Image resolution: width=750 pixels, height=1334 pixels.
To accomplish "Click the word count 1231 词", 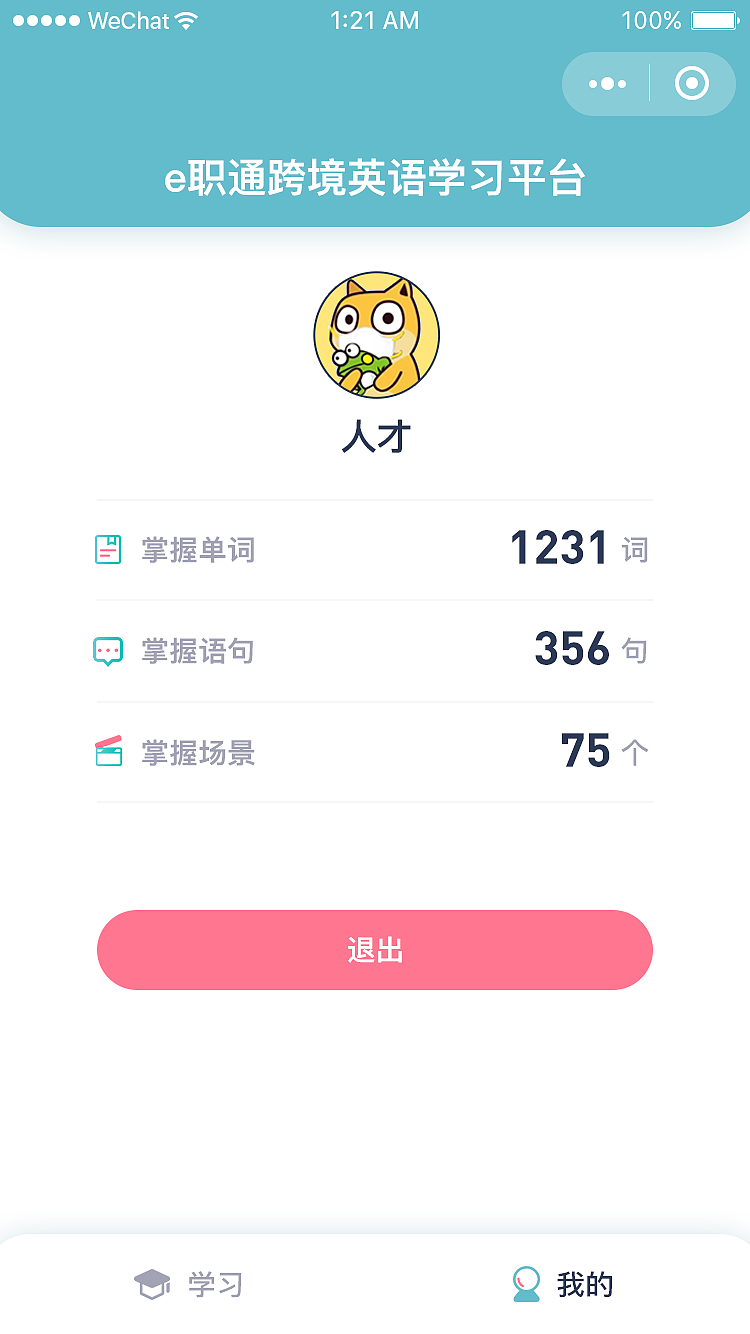I will coord(578,548).
